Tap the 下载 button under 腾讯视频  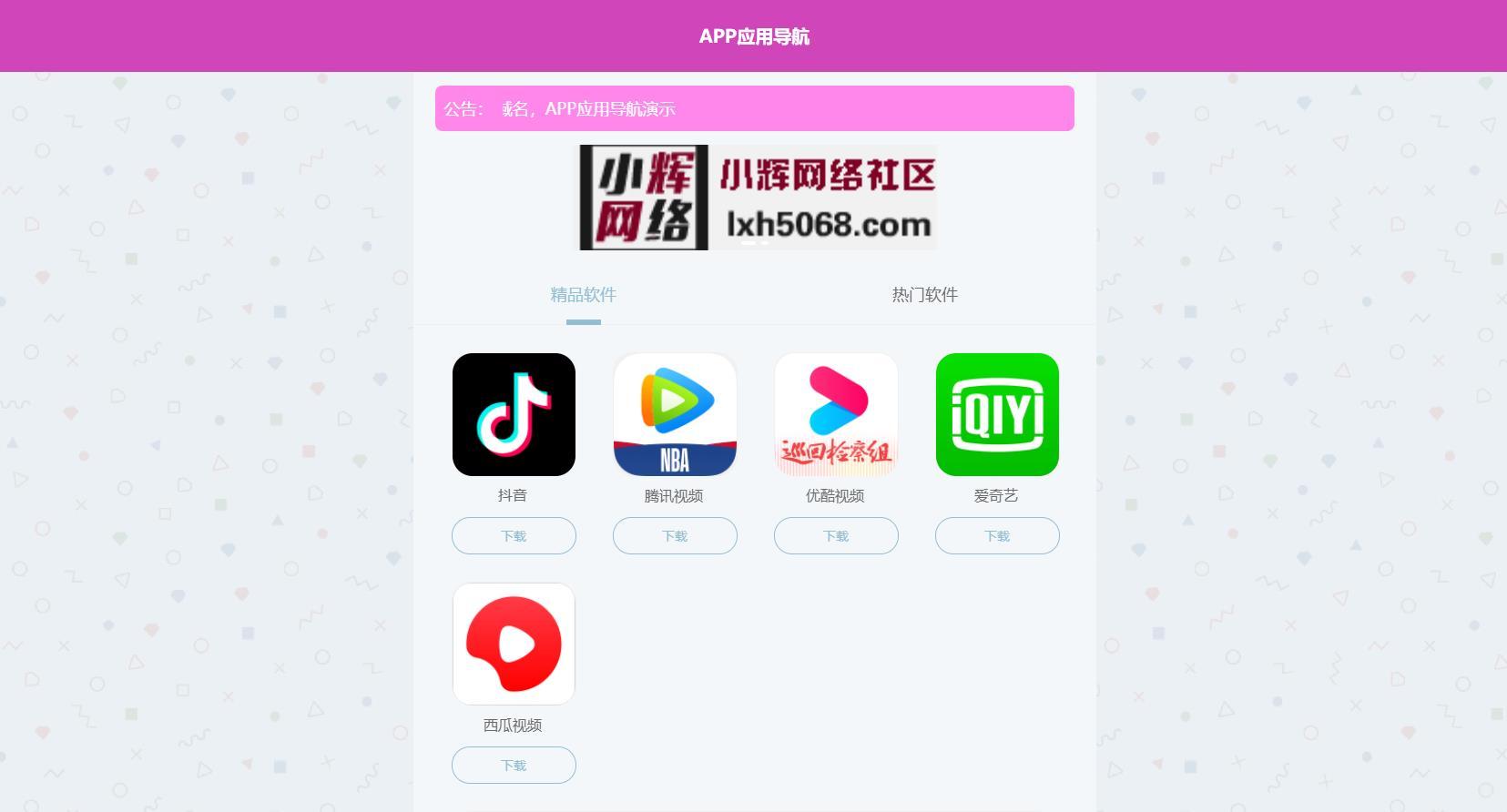675,536
